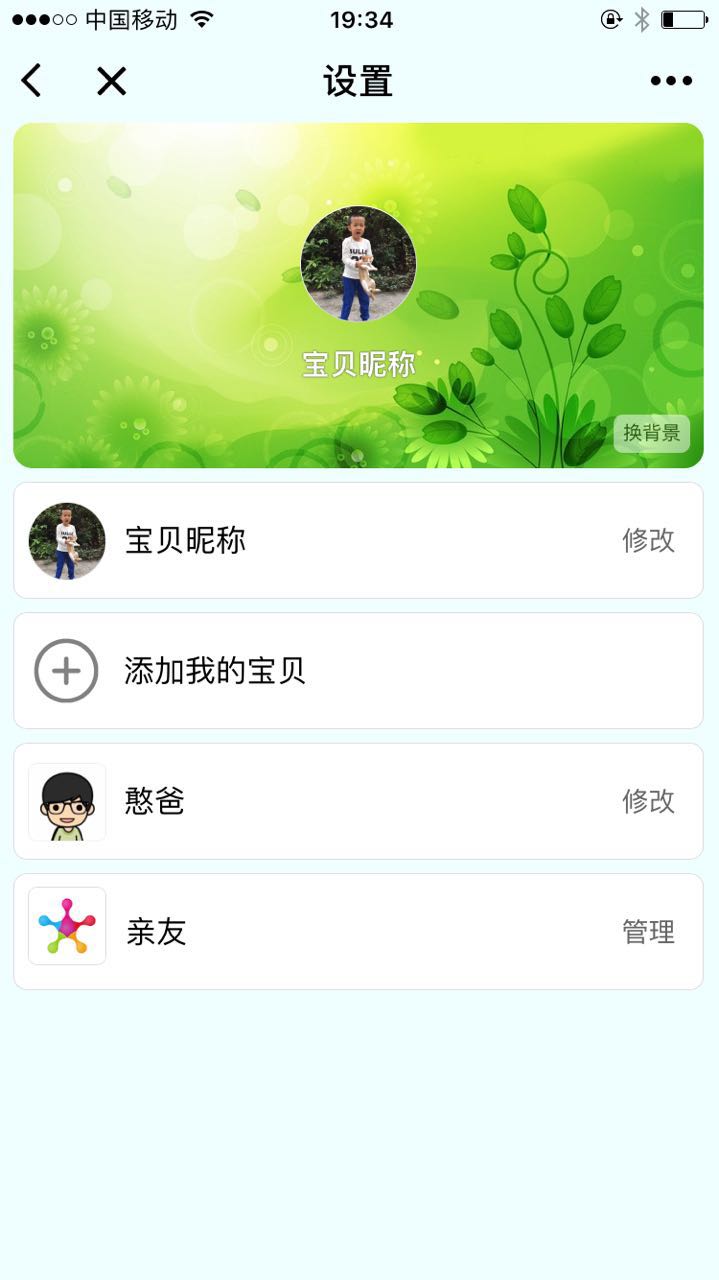Image resolution: width=719 pixels, height=1280 pixels.
Task: Open the three-dot overflow menu
Action: coord(671,81)
